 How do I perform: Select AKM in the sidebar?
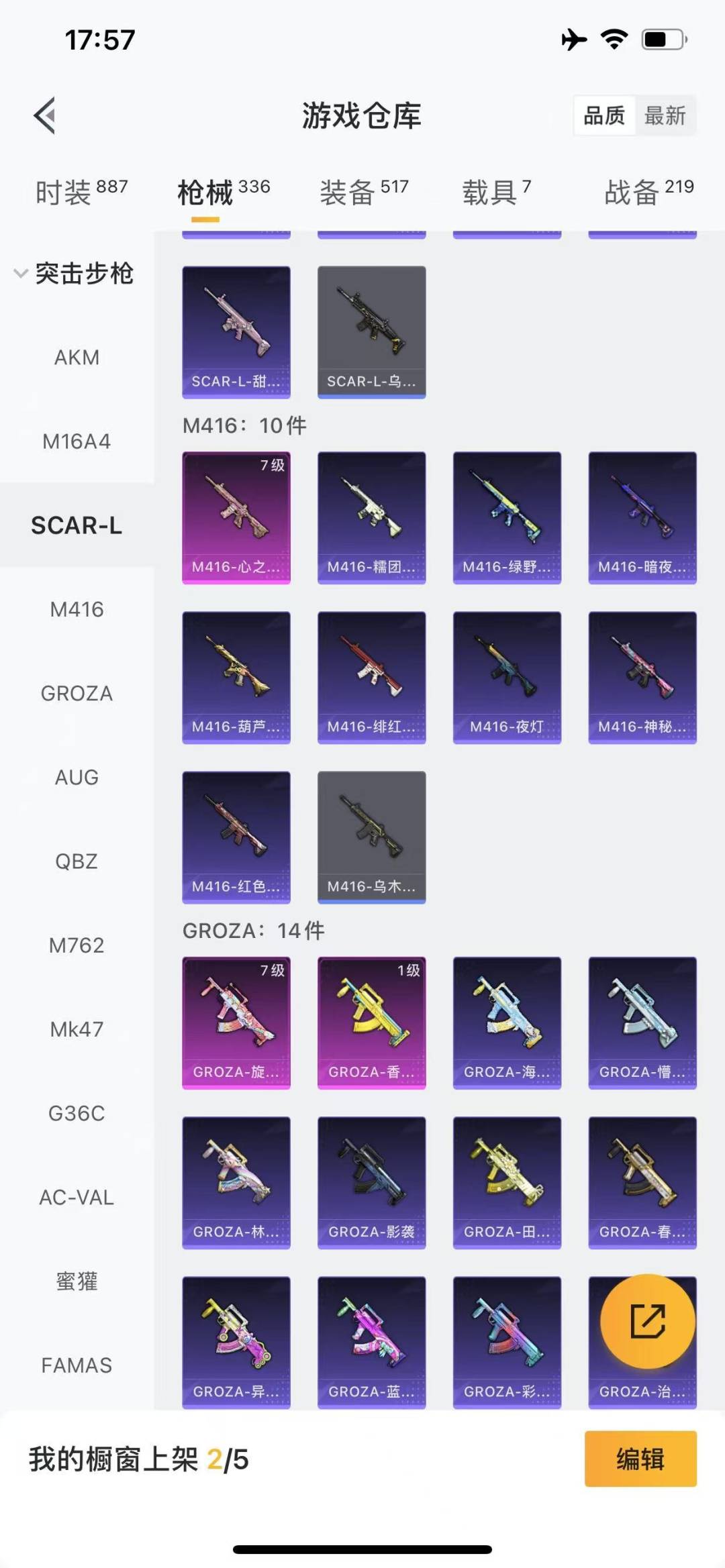tap(77, 358)
